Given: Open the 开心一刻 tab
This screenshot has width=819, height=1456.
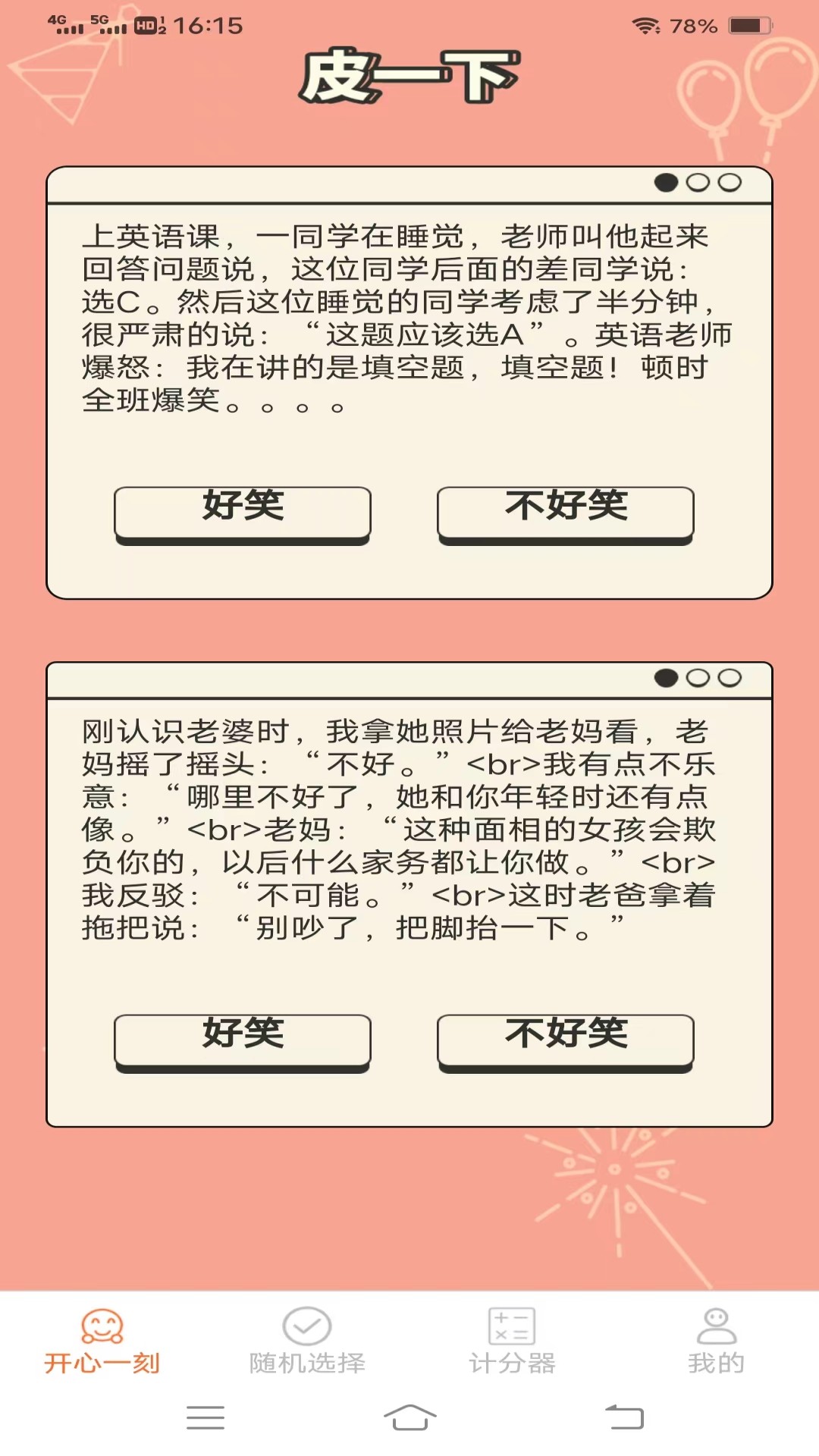Looking at the screenshot, I should click(102, 1341).
